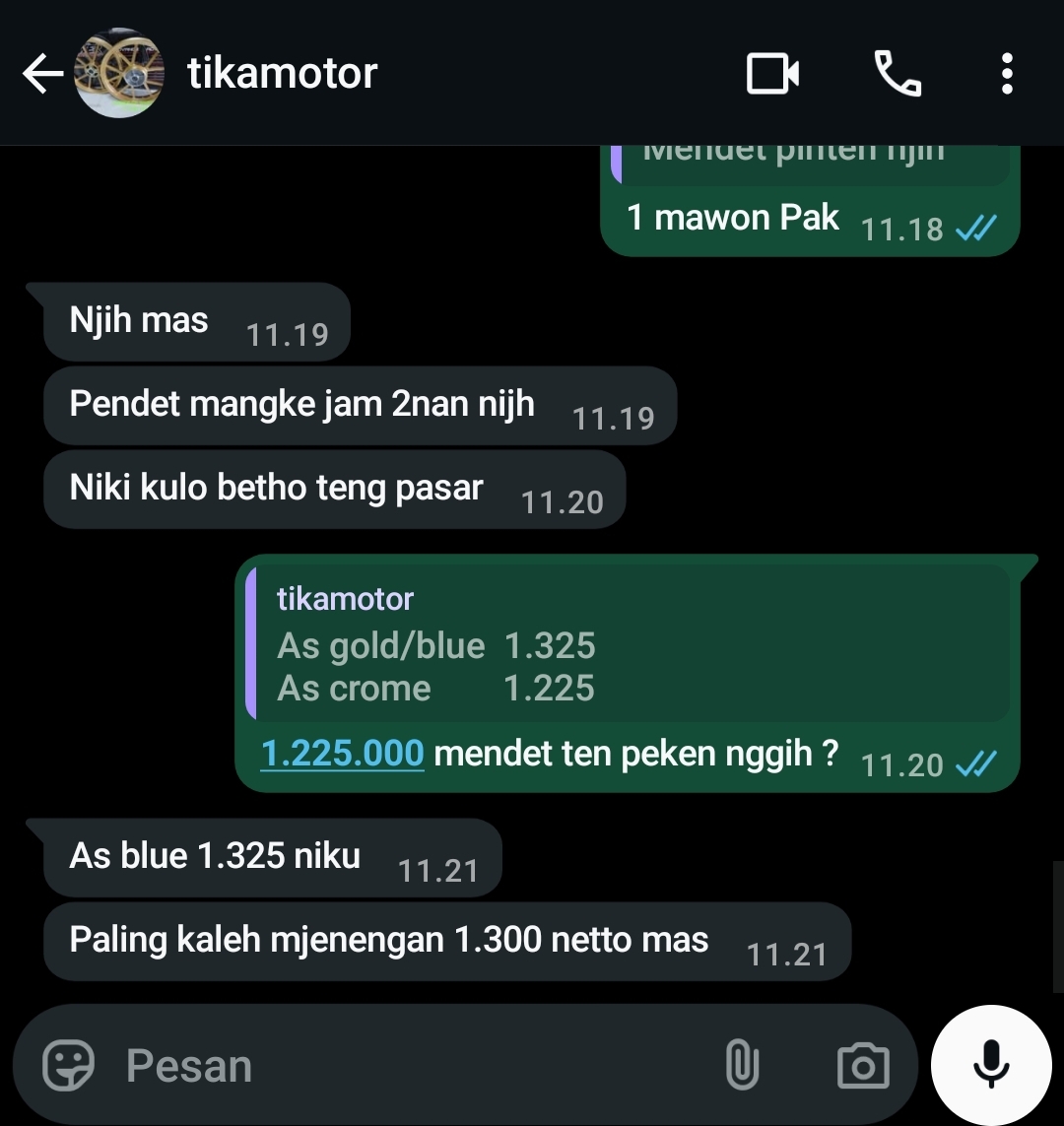The image size is (1064, 1126).
Task: Go back to the chat list
Action: (x=41, y=74)
